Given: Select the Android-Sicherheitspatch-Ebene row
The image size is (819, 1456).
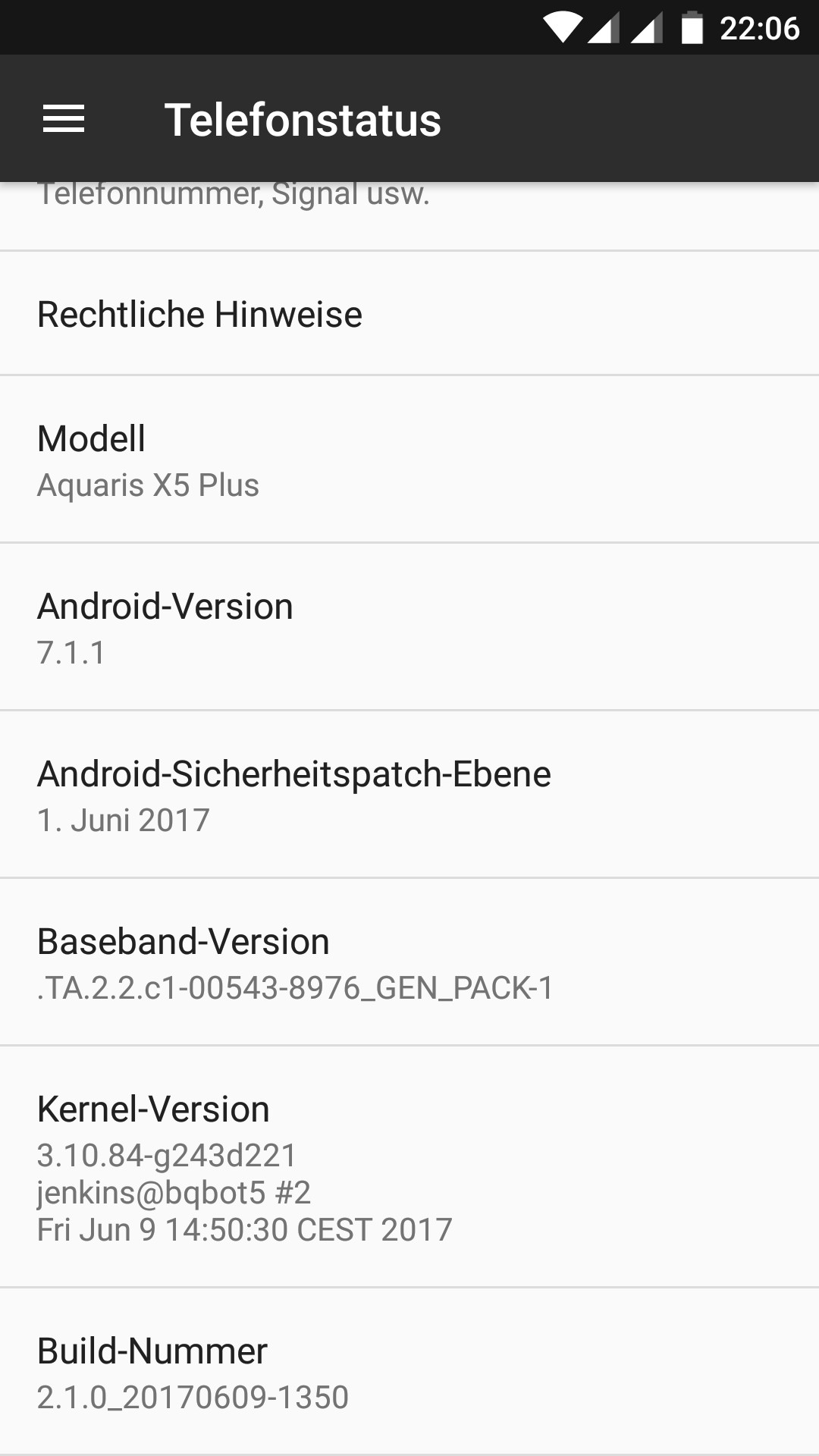Looking at the screenshot, I should click(x=409, y=795).
